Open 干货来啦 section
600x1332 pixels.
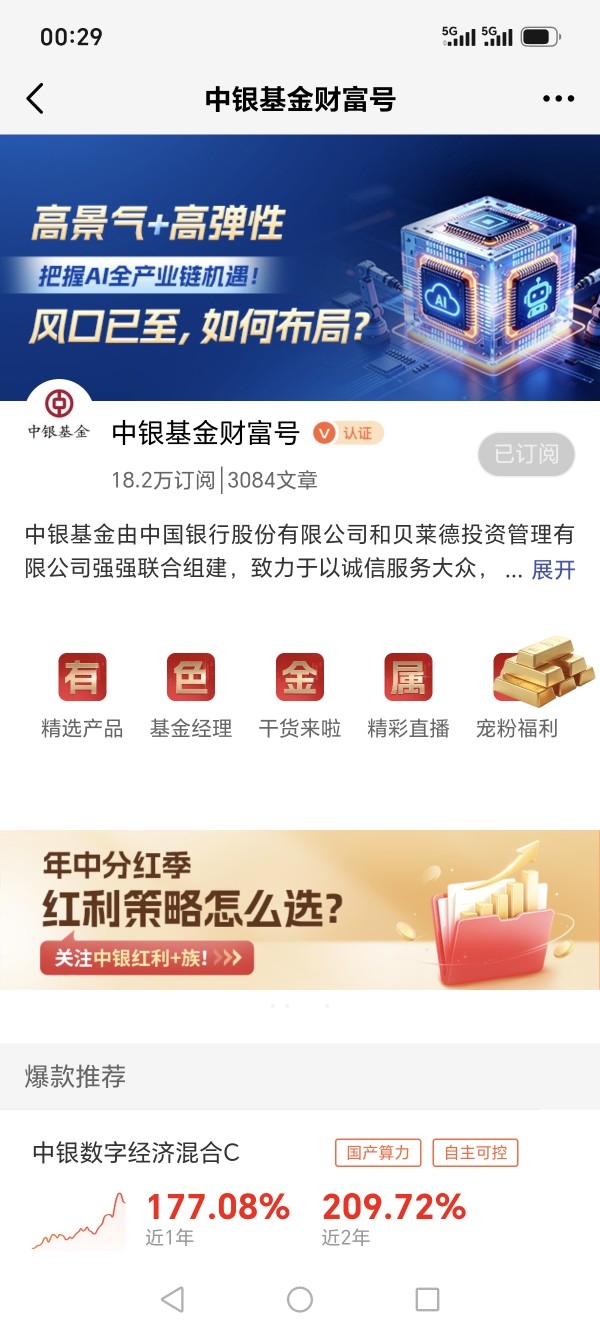[300, 697]
